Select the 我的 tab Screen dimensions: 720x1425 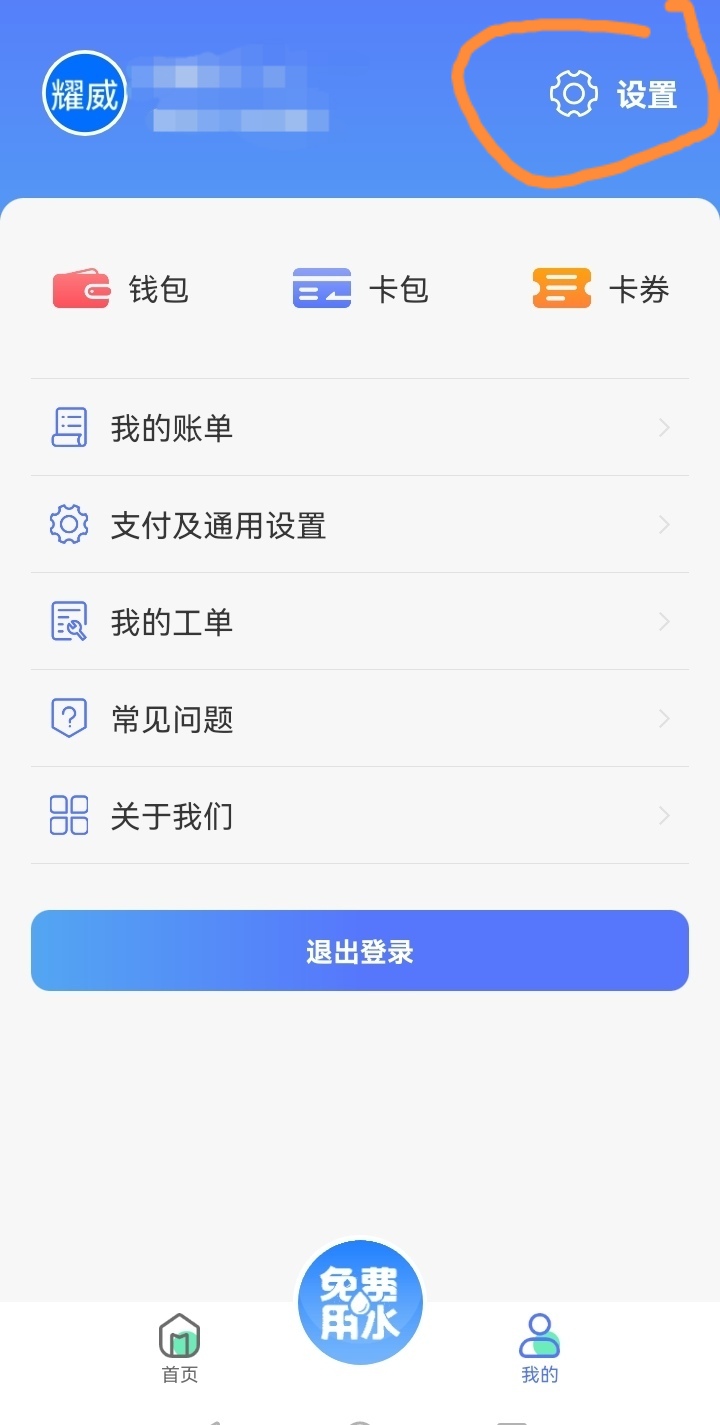click(539, 1348)
